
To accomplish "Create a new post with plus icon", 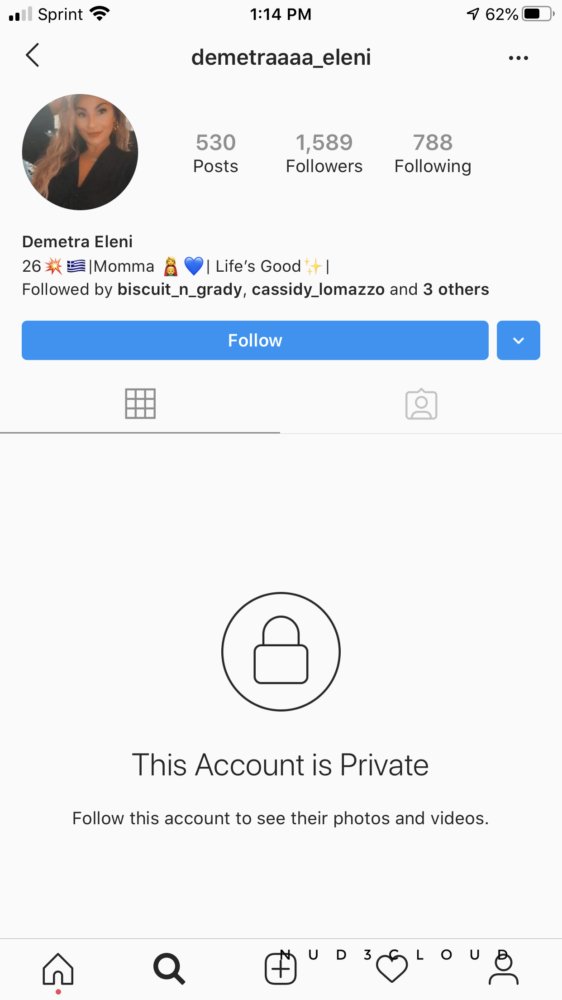I will coord(281,969).
